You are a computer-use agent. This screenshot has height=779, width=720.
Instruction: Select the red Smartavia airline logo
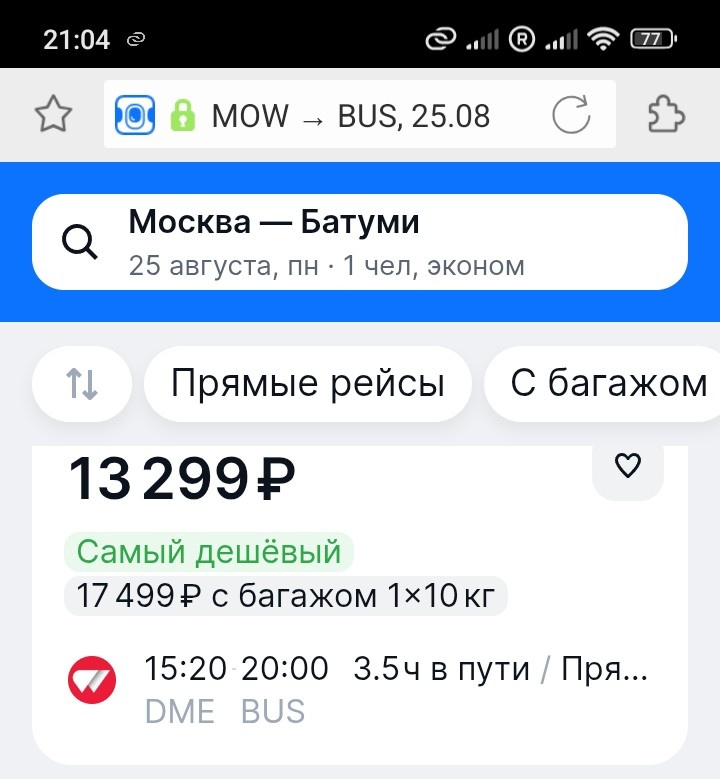click(91, 679)
